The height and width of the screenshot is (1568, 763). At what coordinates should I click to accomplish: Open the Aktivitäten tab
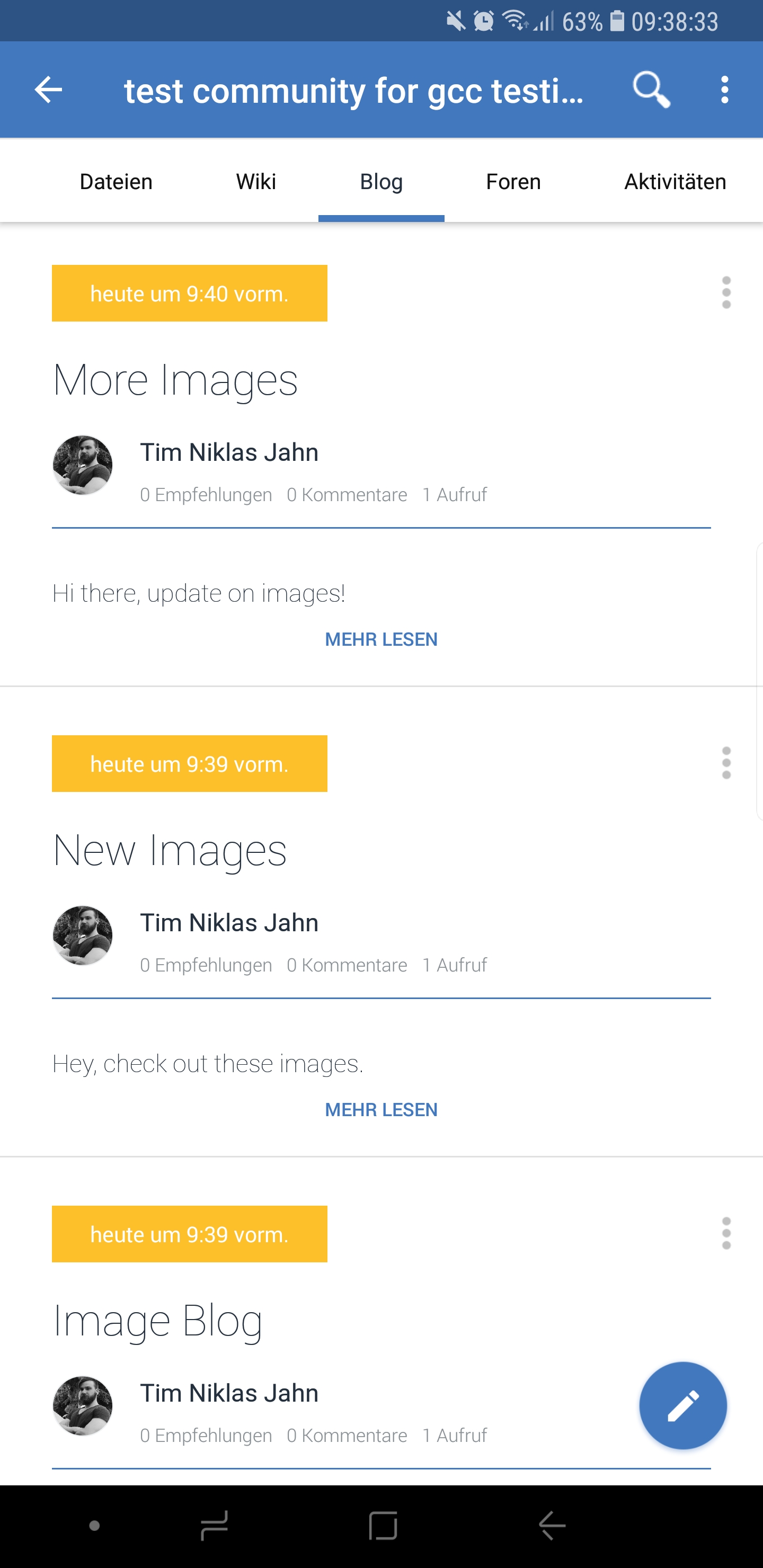point(675,181)
